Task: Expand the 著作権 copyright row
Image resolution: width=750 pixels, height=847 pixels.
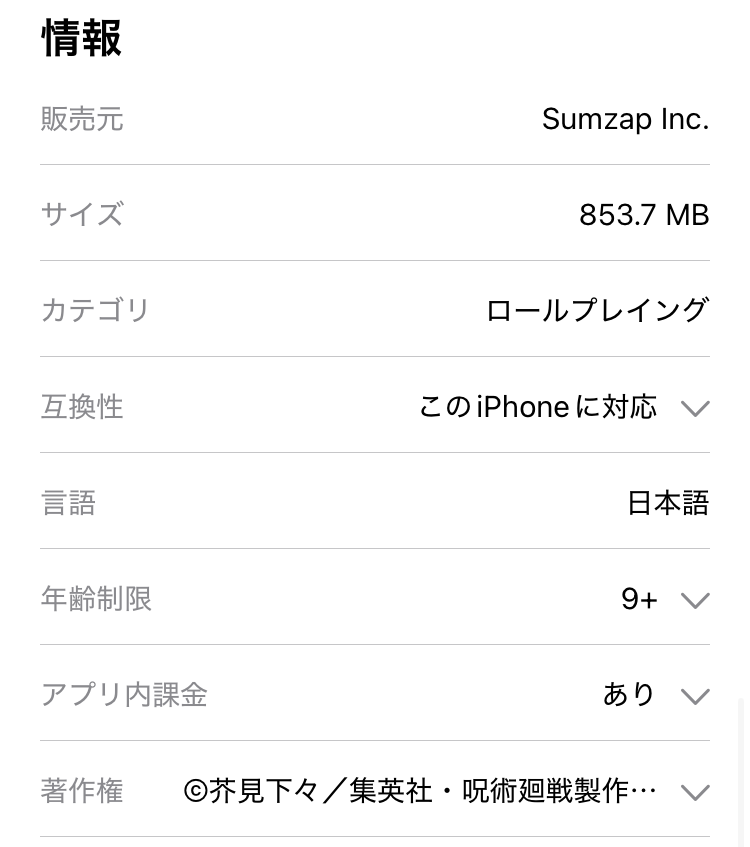Action: tap(694, 792)
